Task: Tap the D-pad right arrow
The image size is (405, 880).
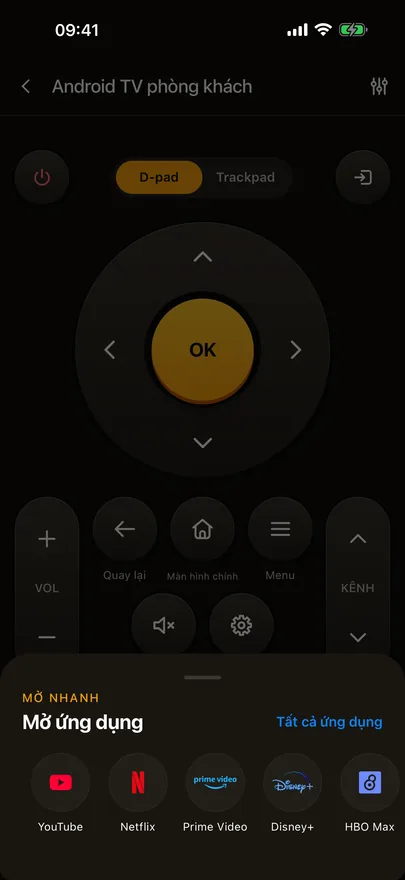Action: pyautogui.click(x=296, y=350)
